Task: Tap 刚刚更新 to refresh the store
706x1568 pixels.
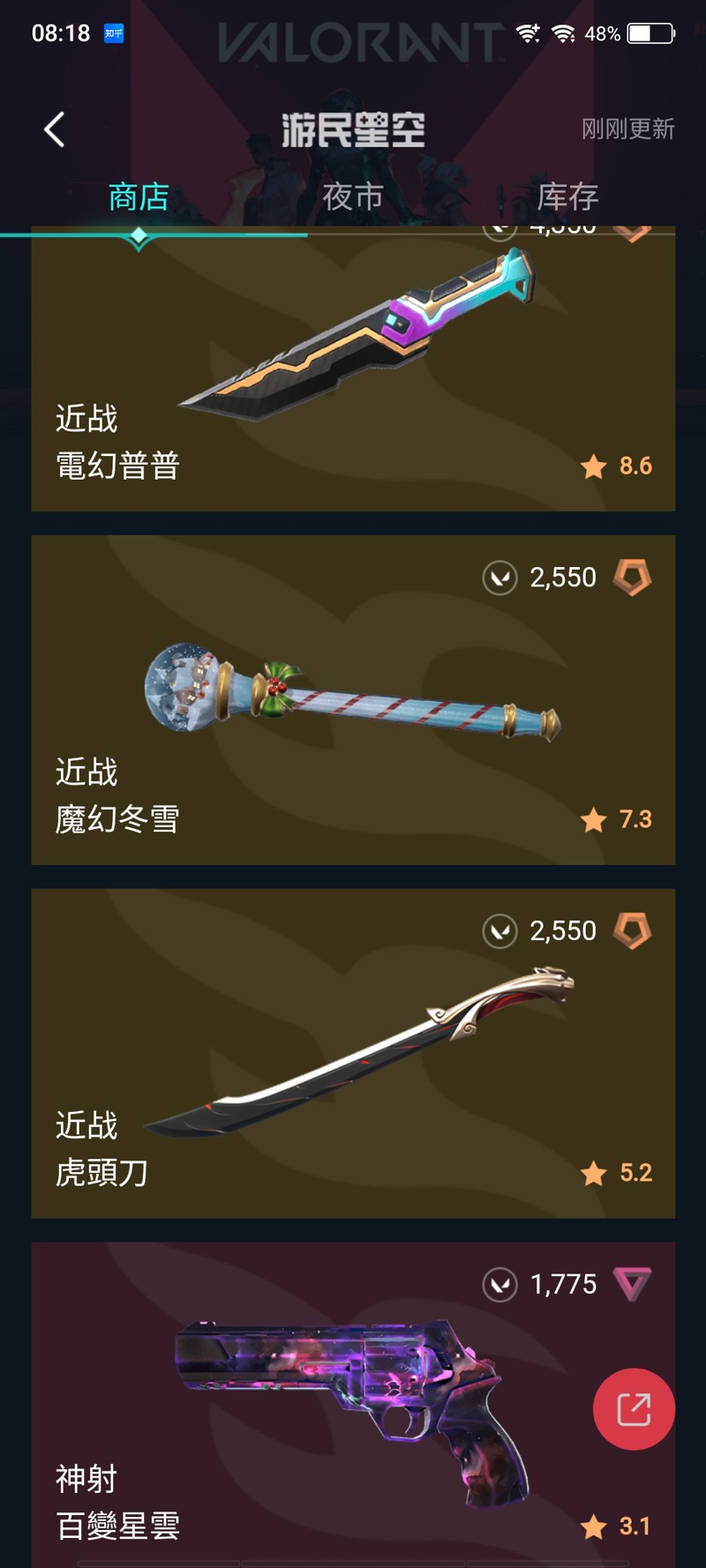Action: pyautogui.click(x=627, y=130)
